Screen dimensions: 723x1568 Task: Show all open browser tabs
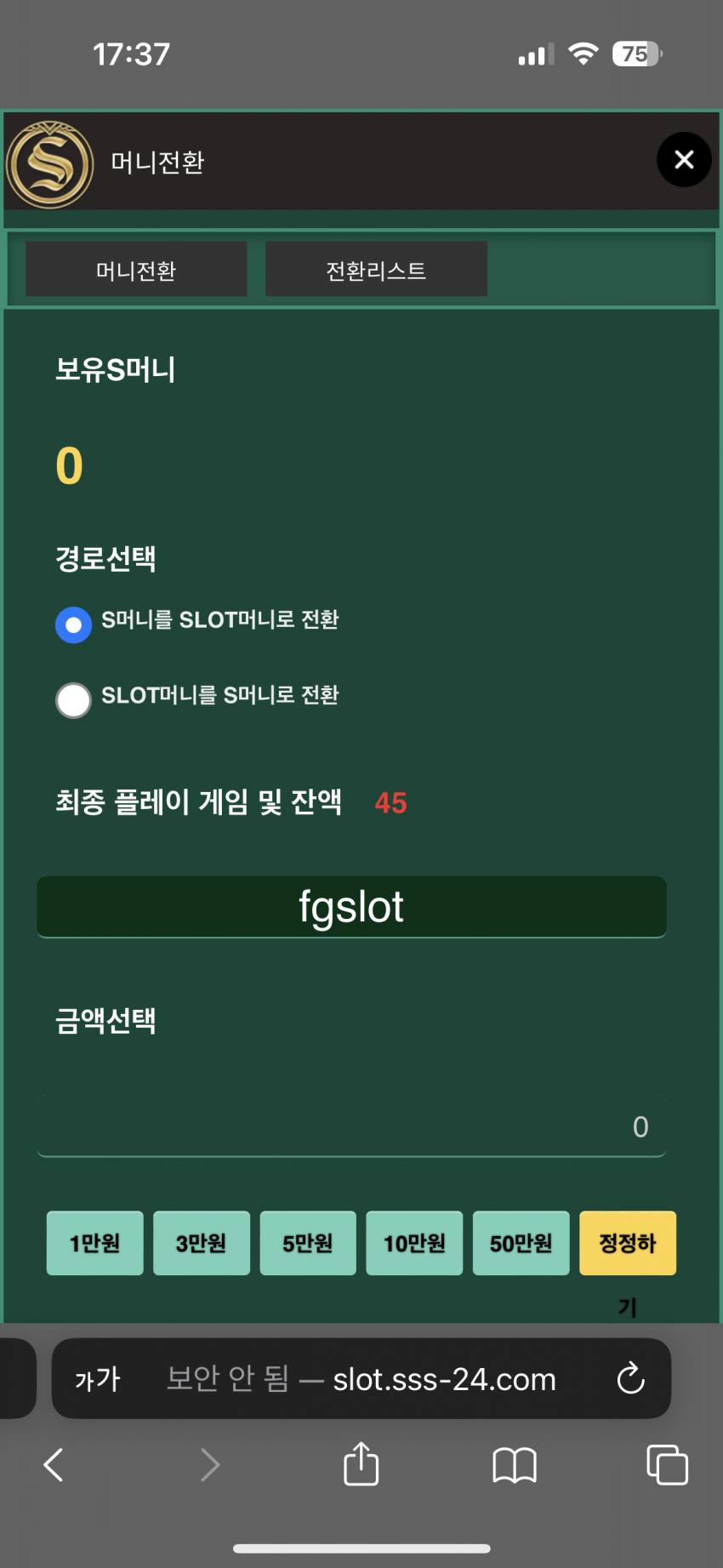(x=668, y=1464)
